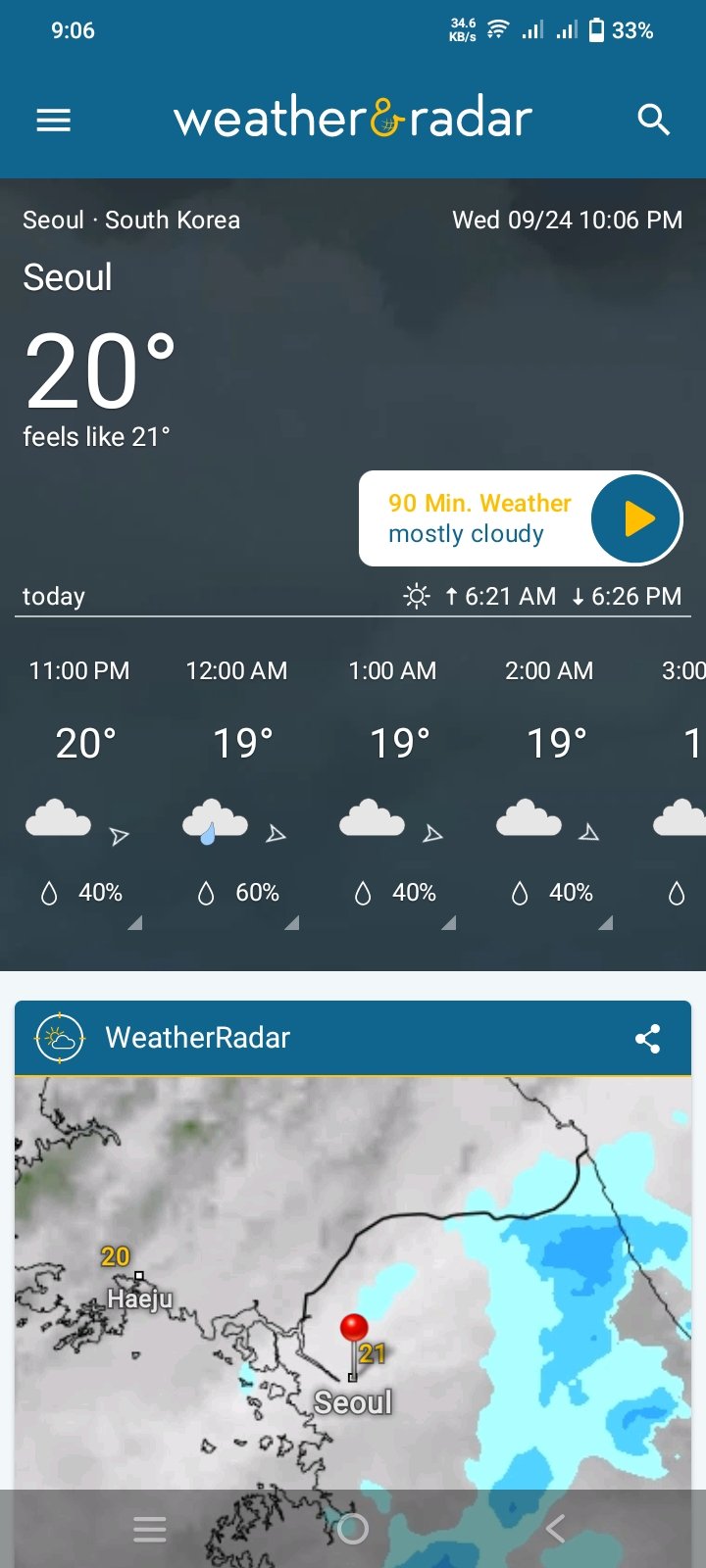Screen dimensions: 706x1568
Task: Play the 90 Min. Weather forecast
Action: pos(636,518)
